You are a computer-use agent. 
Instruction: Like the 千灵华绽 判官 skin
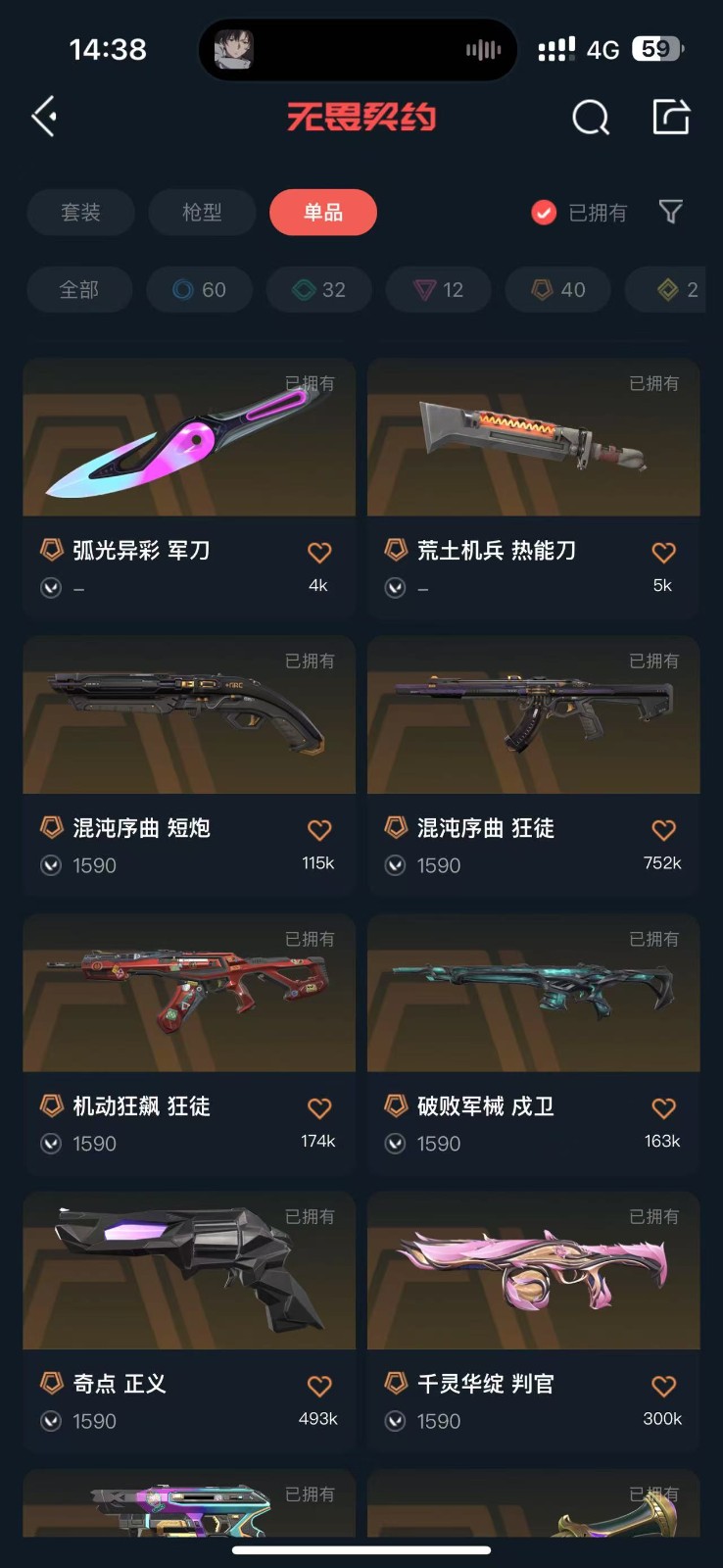tap(663, 1386)
